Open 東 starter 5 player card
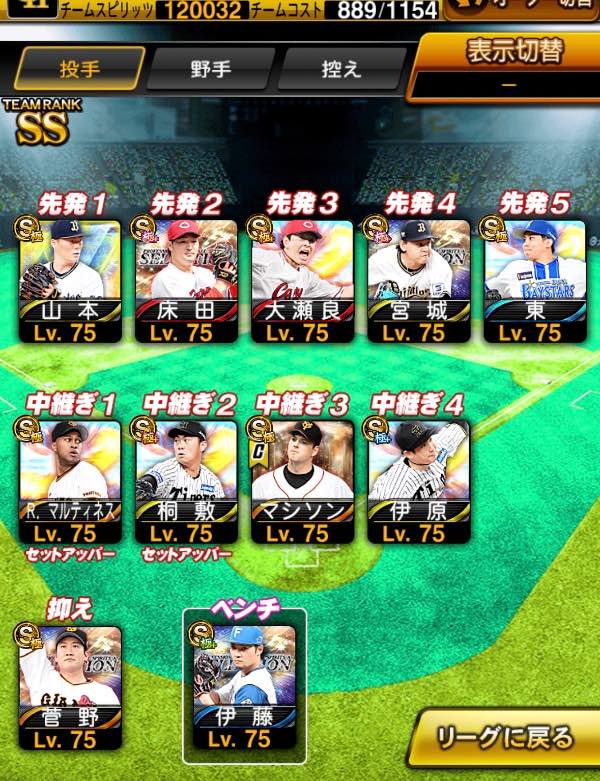 534,282
